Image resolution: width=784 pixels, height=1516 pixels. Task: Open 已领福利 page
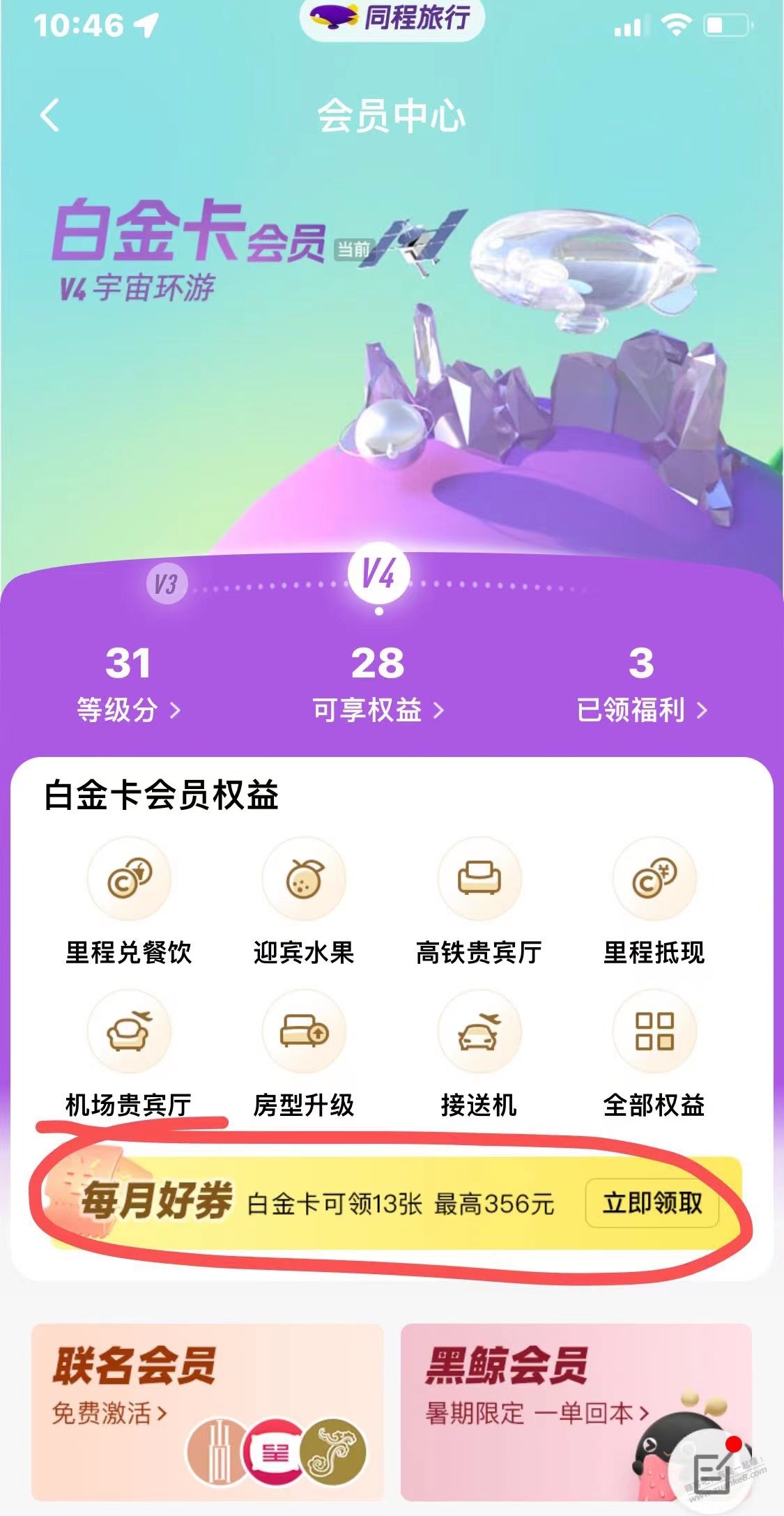[641, 682]
